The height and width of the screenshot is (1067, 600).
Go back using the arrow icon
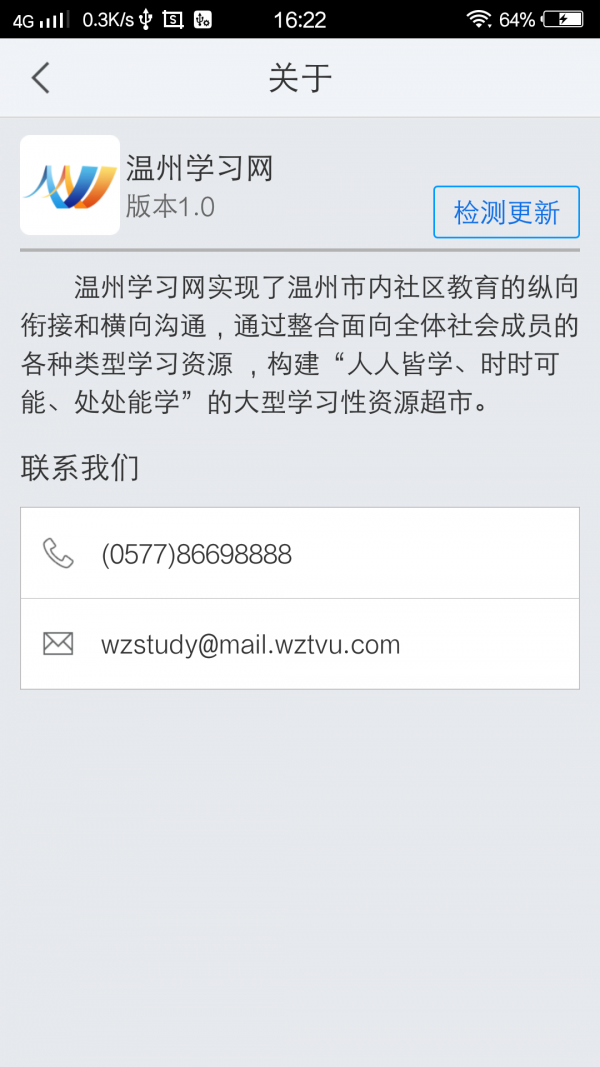tap(40, 78)
